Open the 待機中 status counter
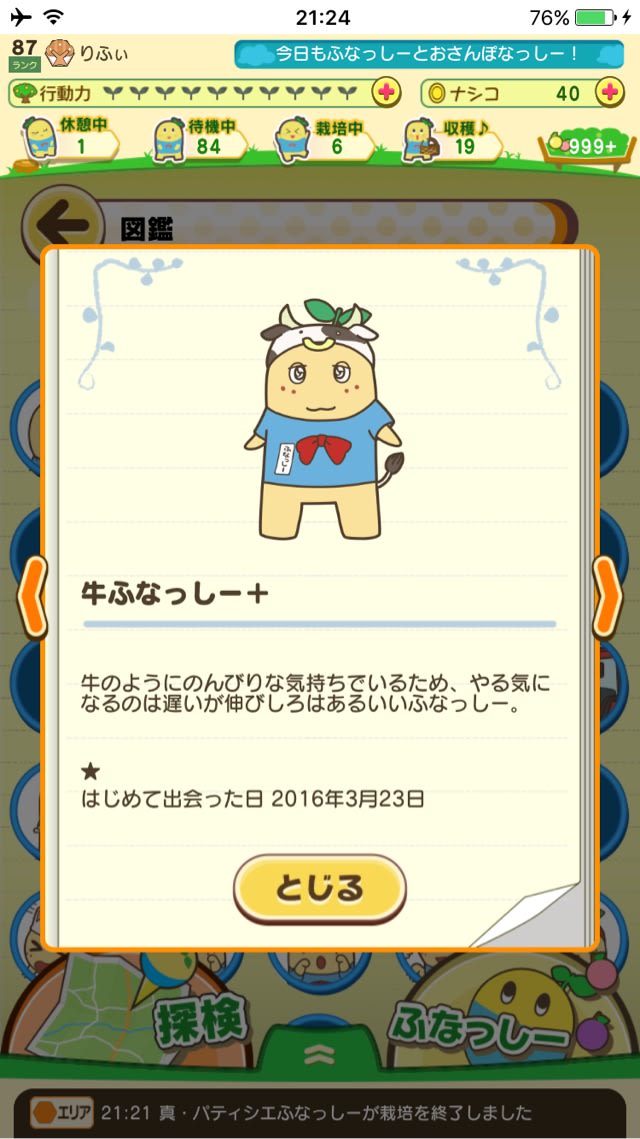The height and width of the screenshot is (1139, 640). point(198,140)
